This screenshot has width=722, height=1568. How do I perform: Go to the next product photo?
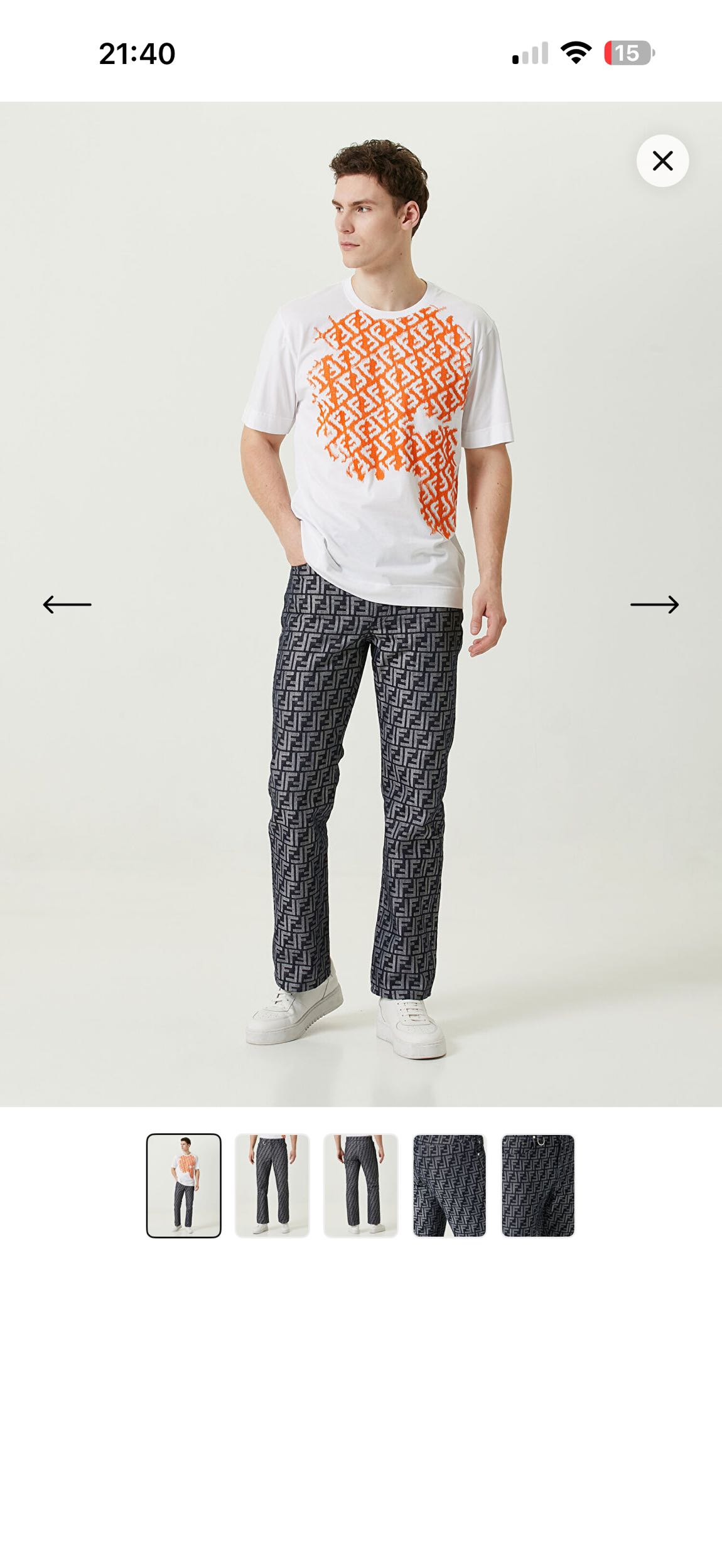point(654,604)
